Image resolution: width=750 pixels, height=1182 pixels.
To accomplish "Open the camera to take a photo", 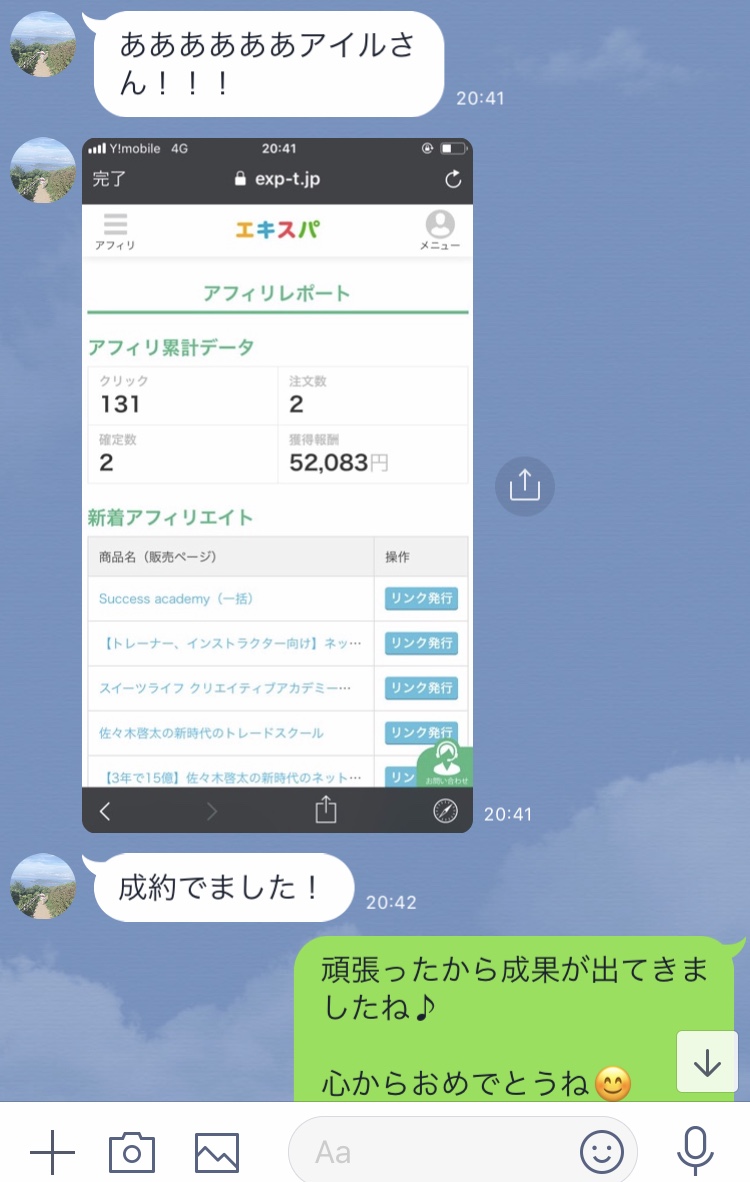I will pyautogui.click(x=132, y=1152).
